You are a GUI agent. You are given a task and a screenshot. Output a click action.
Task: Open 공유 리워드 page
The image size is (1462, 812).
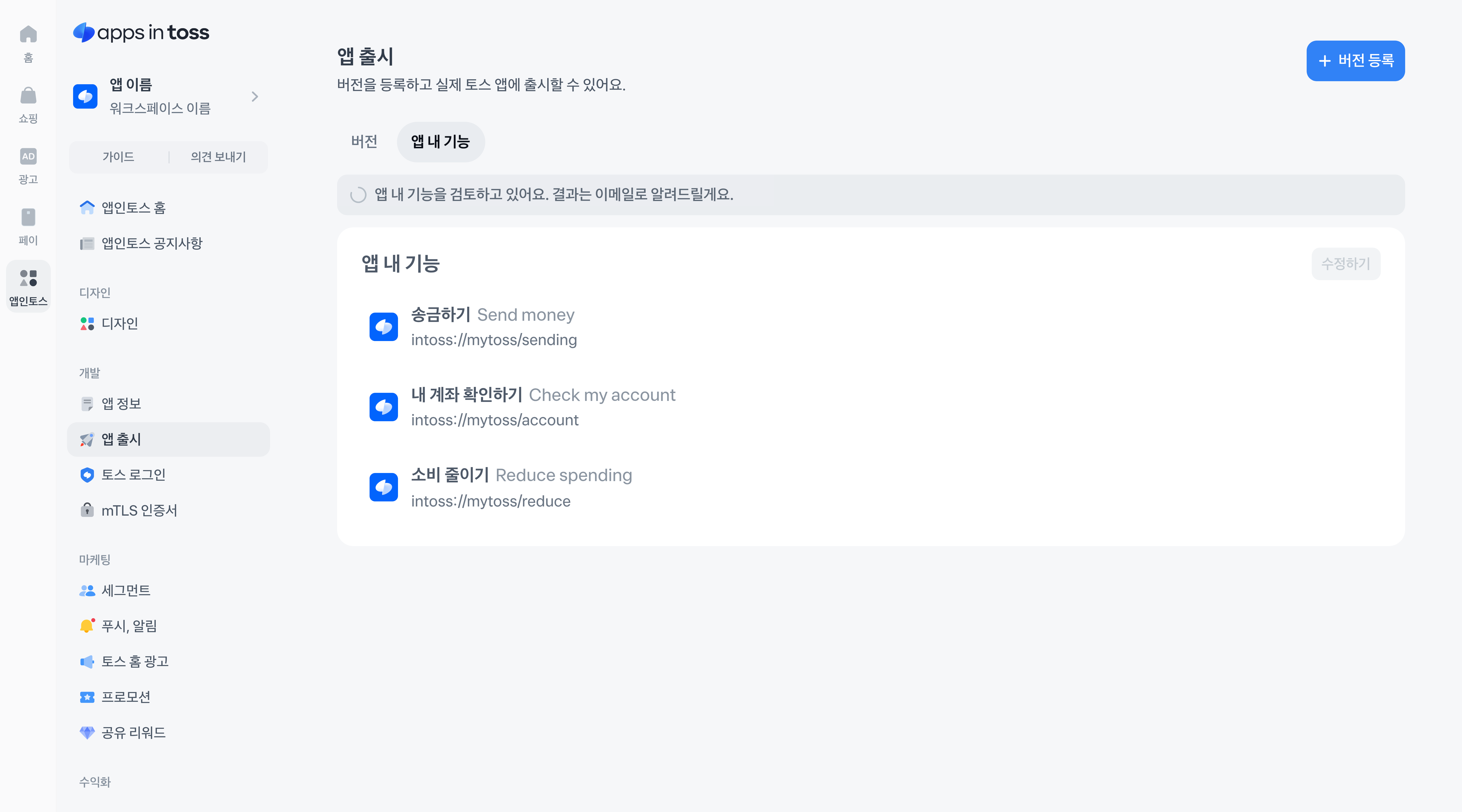[x=133, y=733]
